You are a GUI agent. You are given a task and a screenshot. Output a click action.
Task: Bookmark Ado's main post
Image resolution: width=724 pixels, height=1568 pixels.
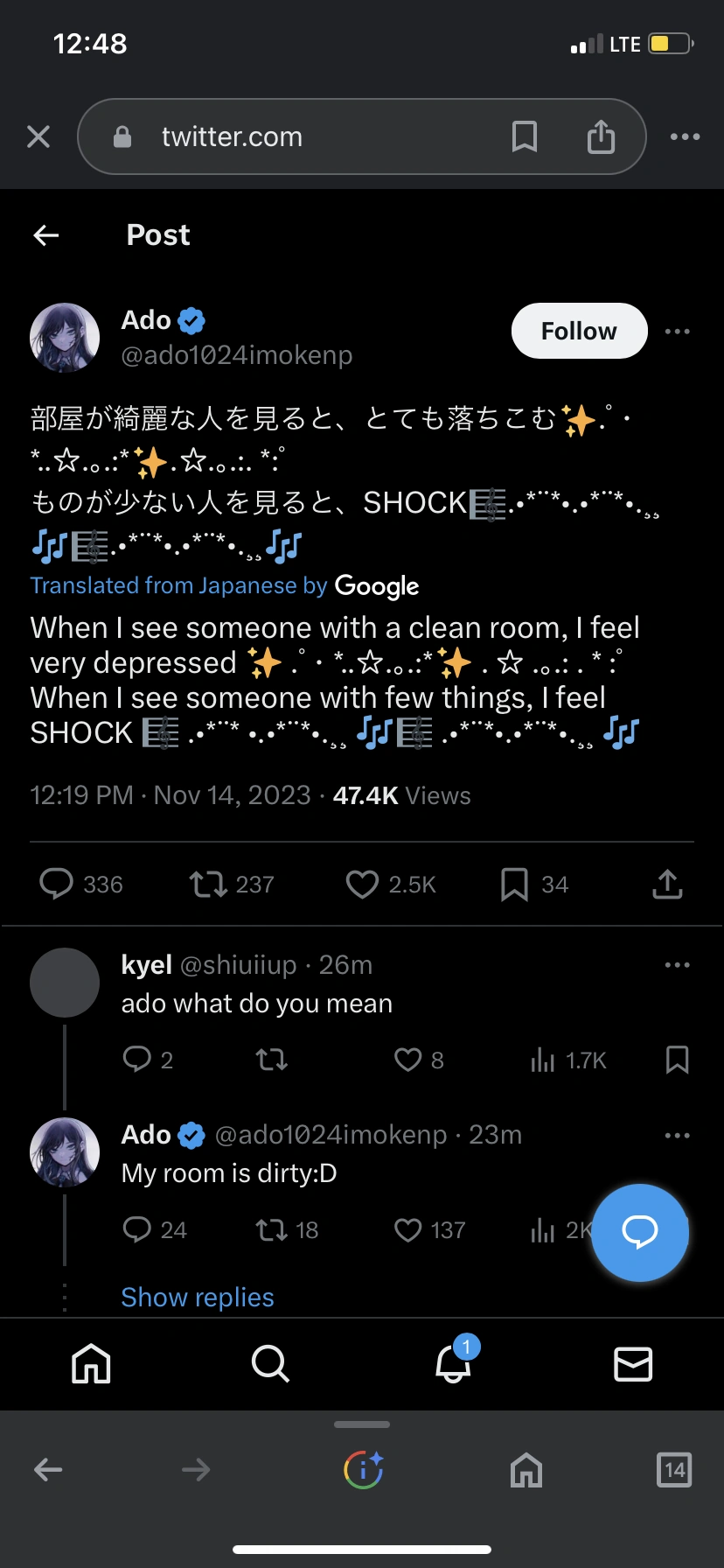pyautogui.click(x=514, y=884)
